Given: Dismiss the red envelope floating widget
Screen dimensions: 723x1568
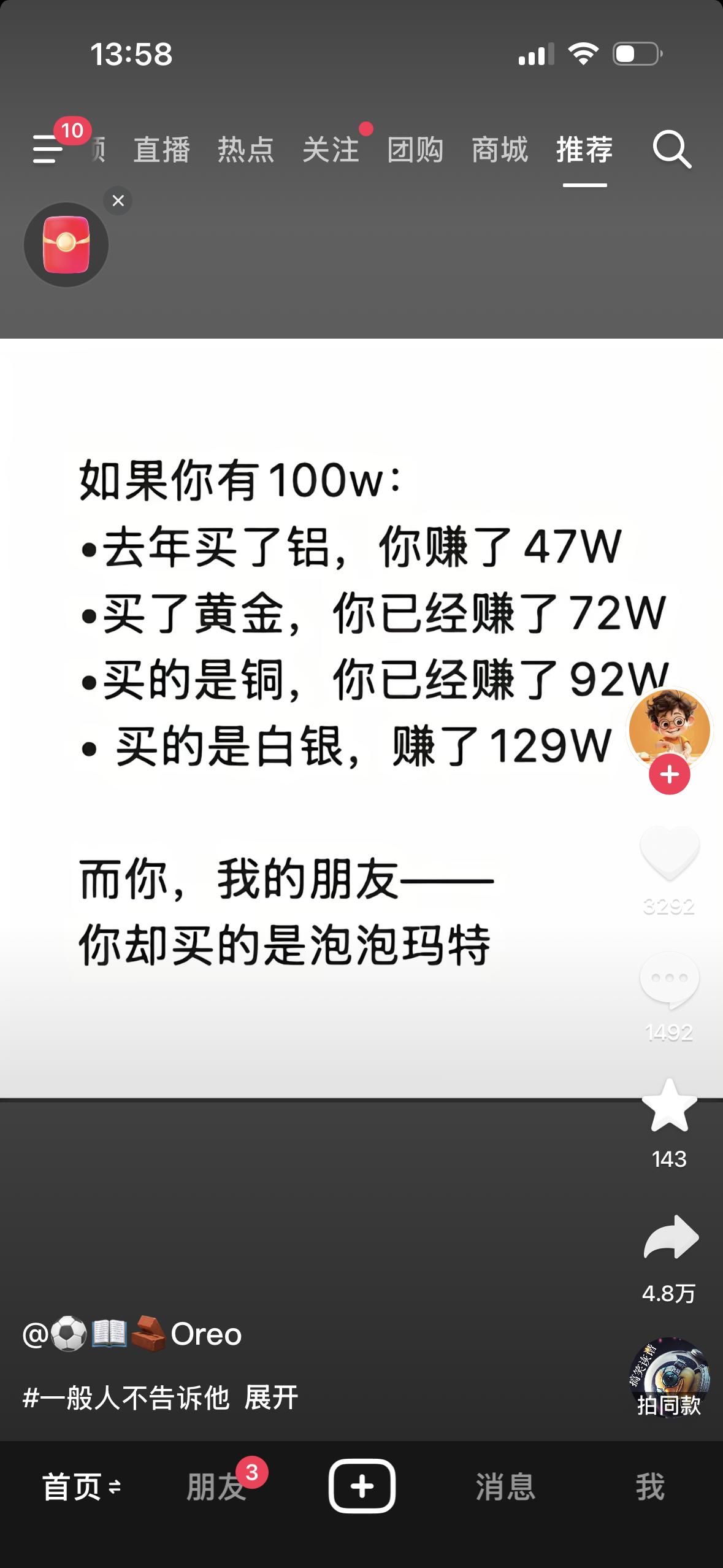Looking at the screenshot, I should coord(118,201).
